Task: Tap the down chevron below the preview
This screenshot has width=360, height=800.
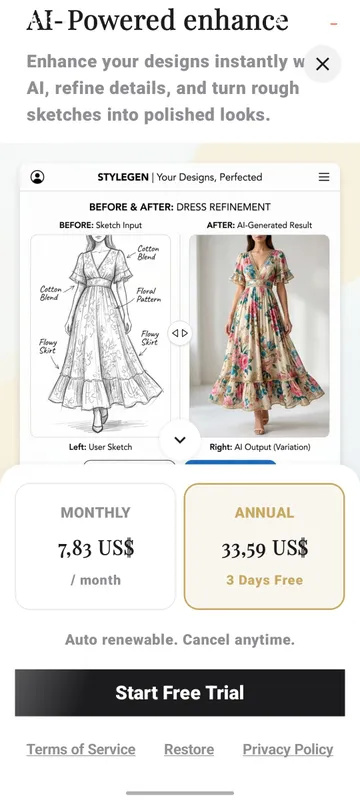Action: pos(180,440)
